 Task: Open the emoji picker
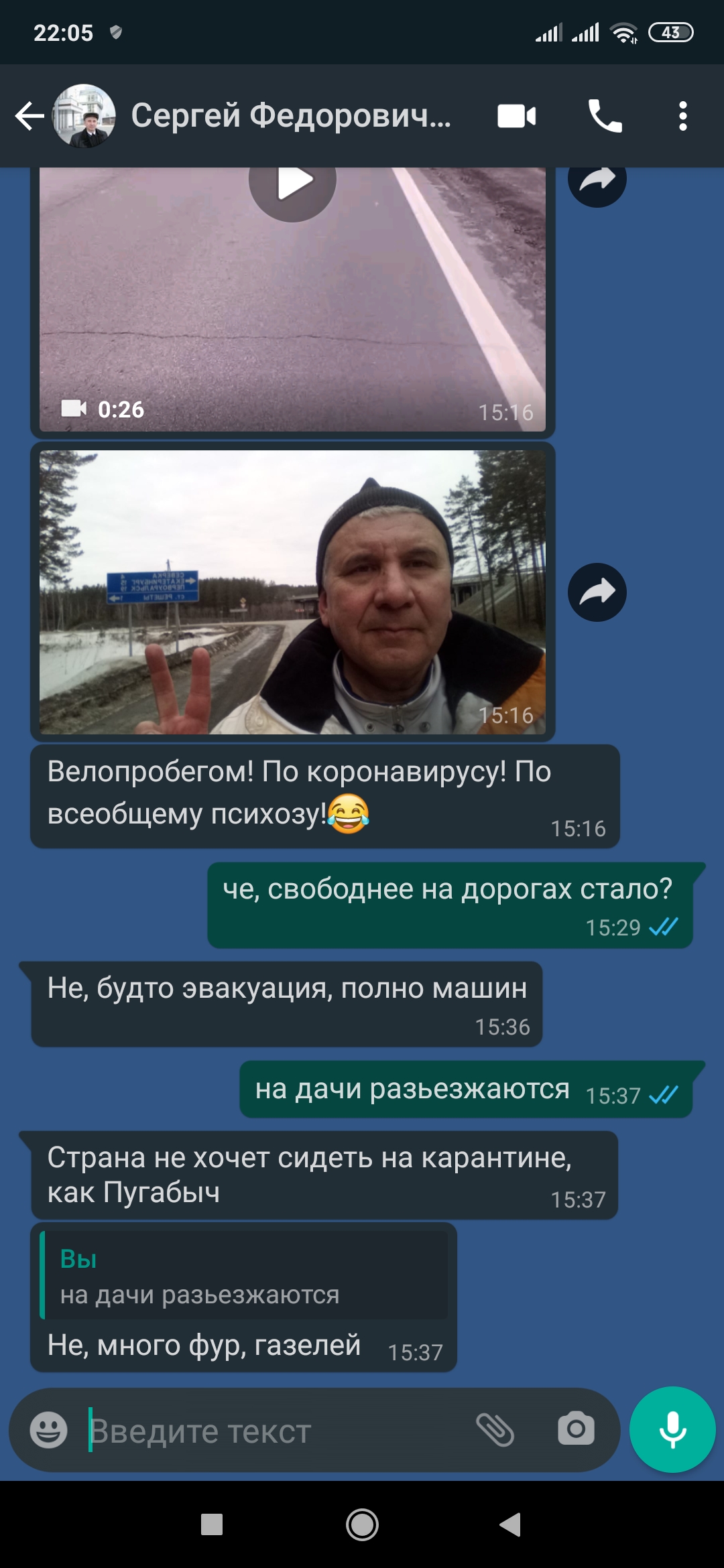click(49, 1430)
